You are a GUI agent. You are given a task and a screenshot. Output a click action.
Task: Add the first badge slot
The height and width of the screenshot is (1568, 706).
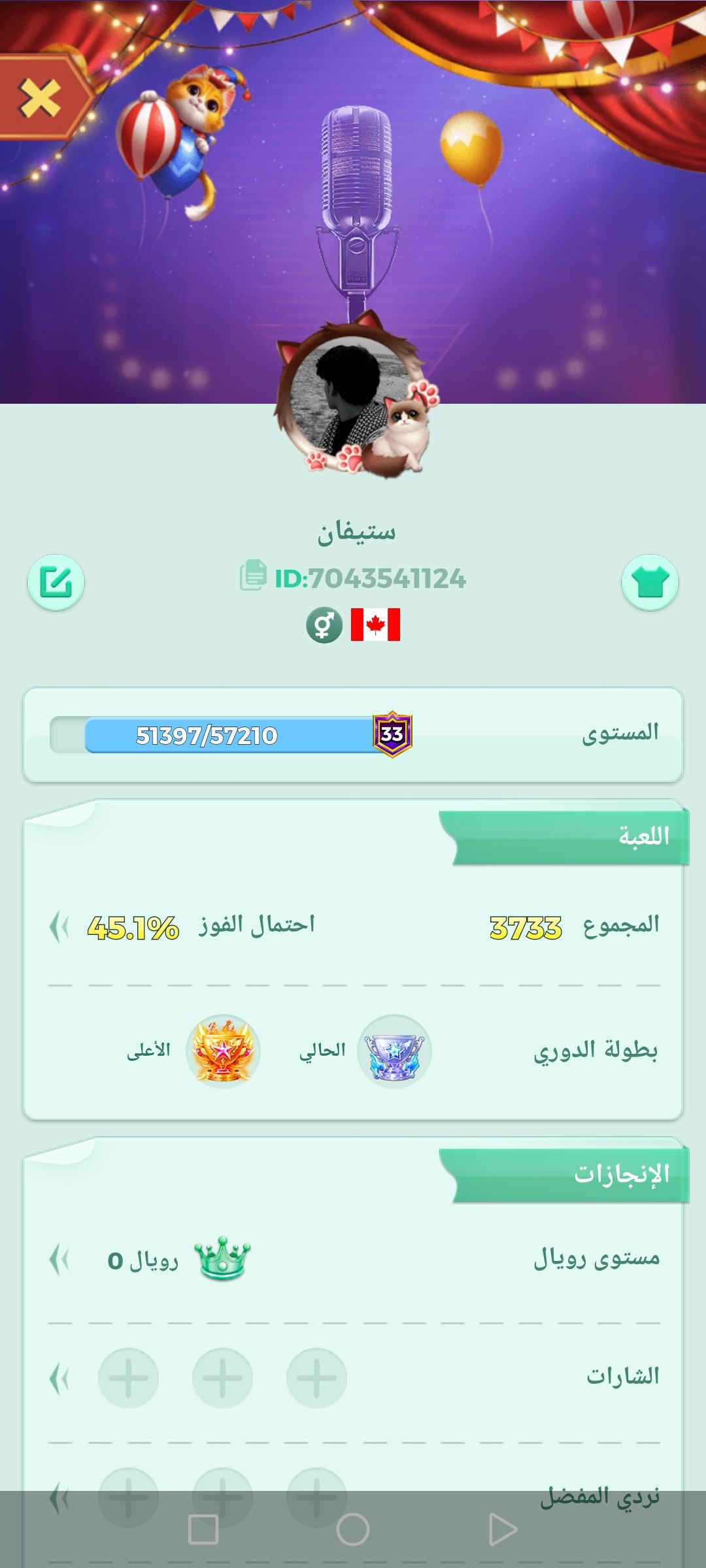(316, 1378)
